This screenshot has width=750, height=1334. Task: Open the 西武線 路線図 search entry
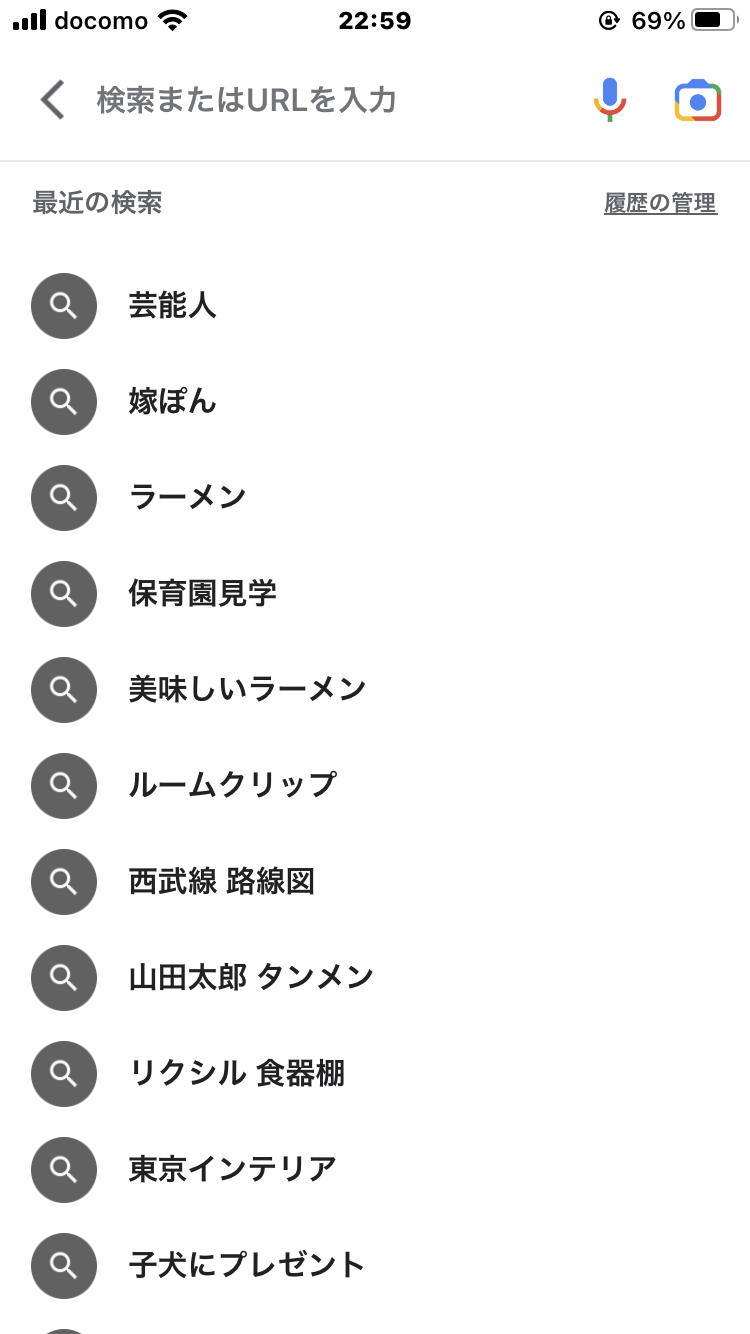222,882
